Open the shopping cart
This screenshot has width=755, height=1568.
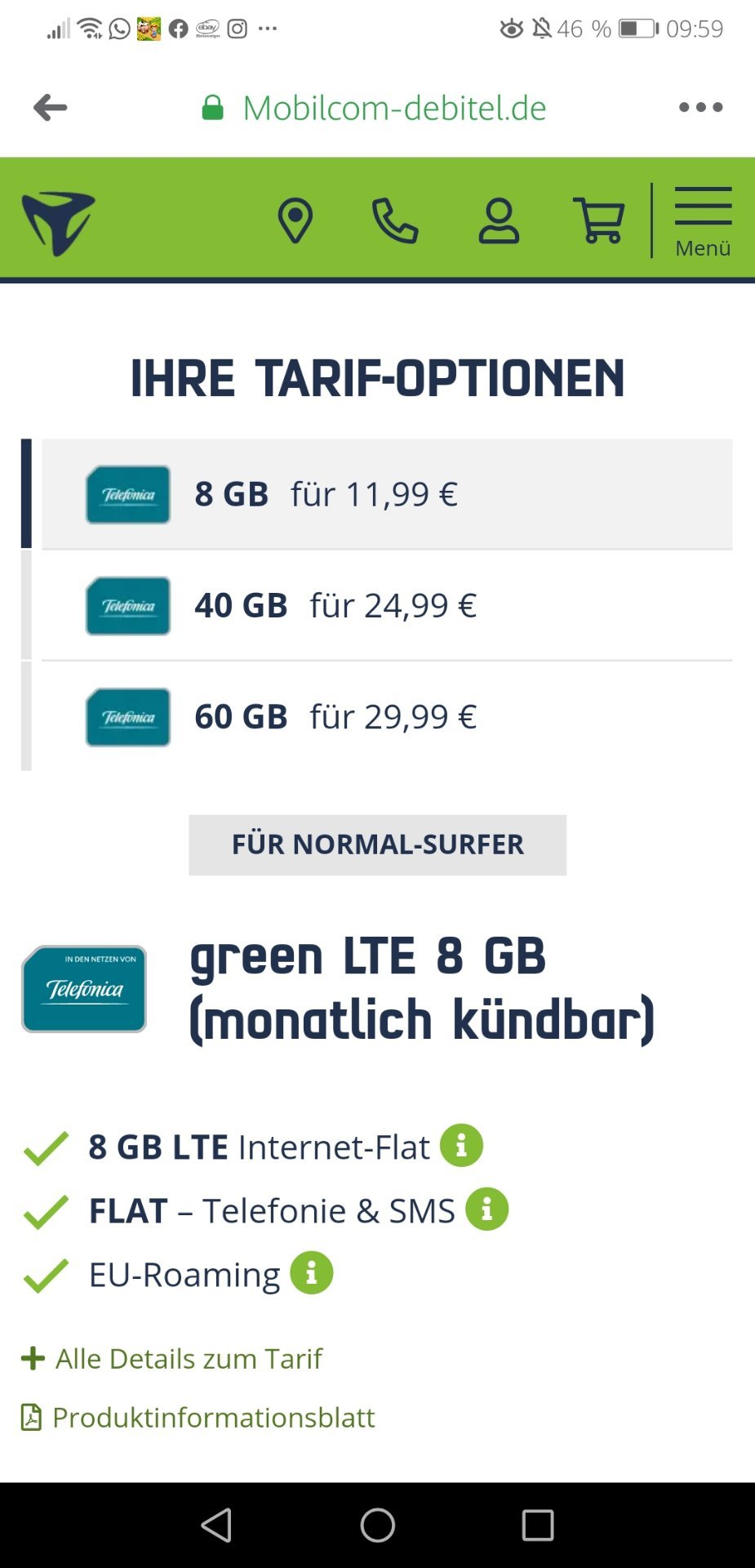(599, 220)
